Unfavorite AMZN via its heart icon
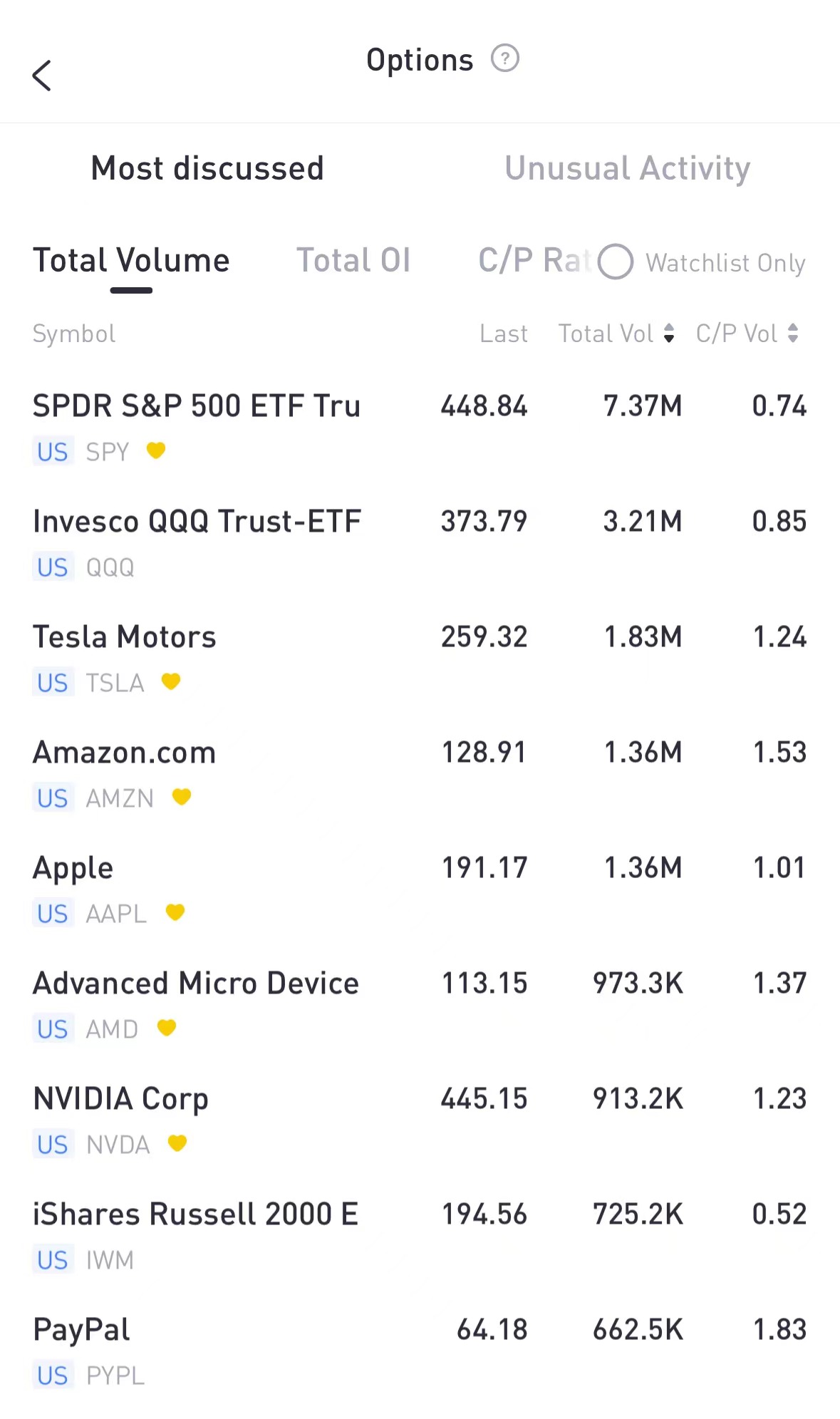Image resolution: width=840 pixels, height=1419 pixels. 181,798
